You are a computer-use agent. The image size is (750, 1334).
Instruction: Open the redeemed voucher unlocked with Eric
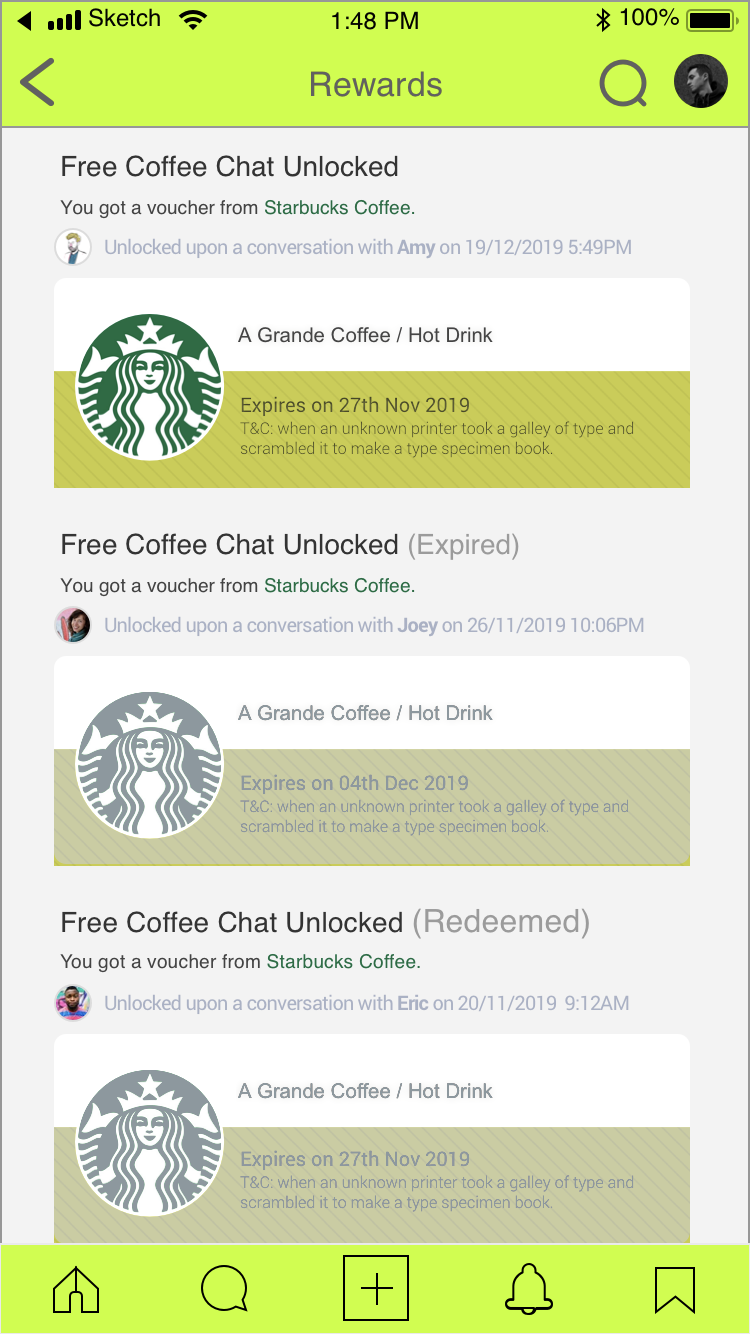(x=372, y=1138)
